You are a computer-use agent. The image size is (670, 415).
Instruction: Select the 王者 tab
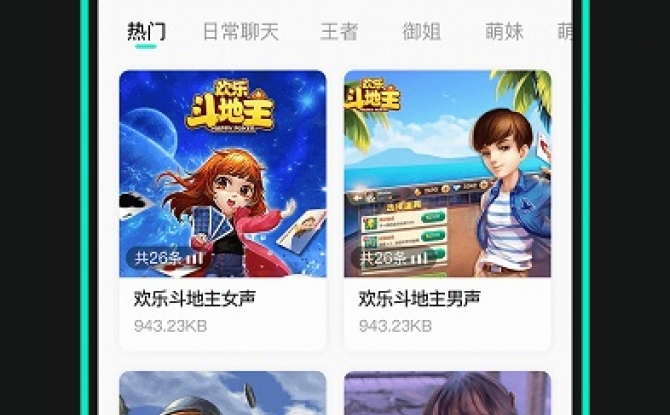click(339, 31)
